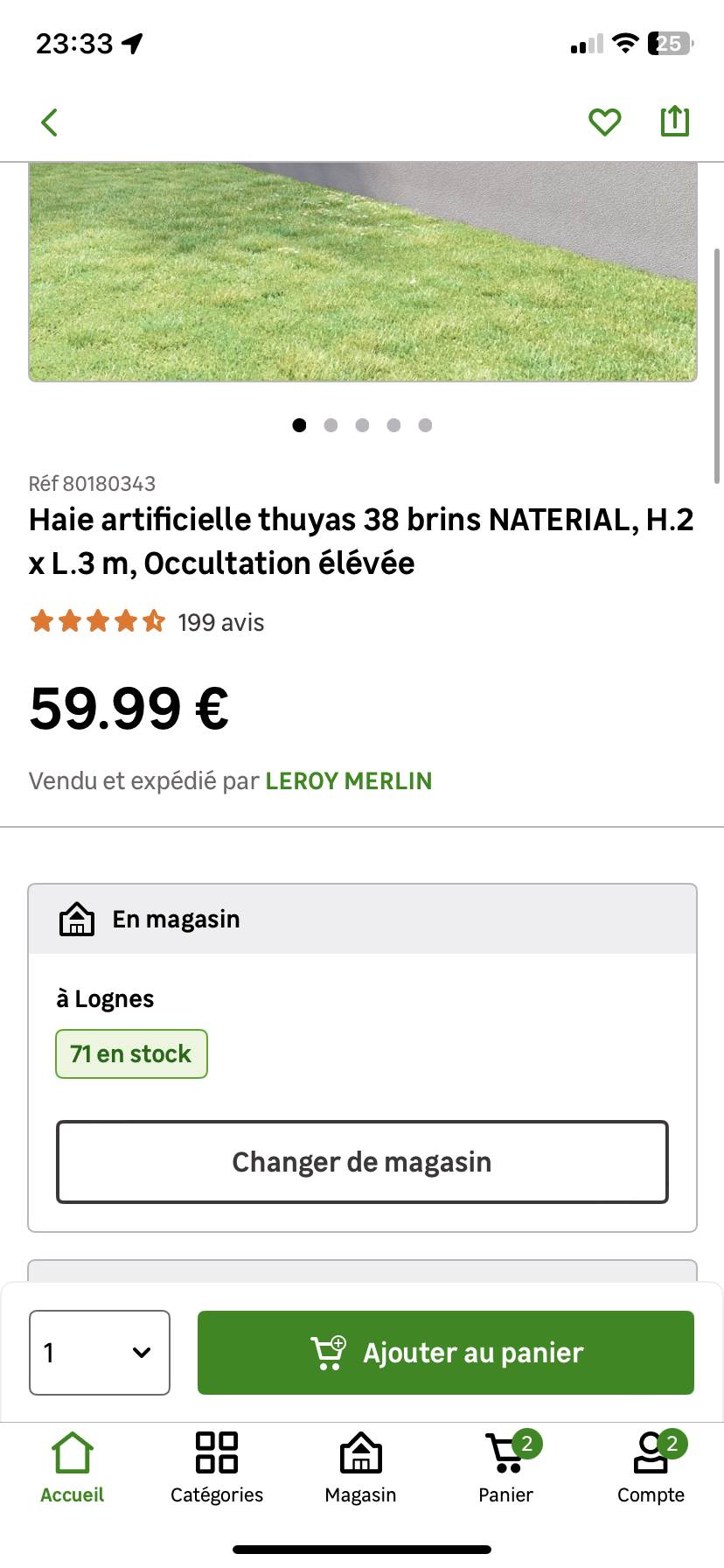Open the Compte tab
724x1568 pixels.
(651, 1467)
